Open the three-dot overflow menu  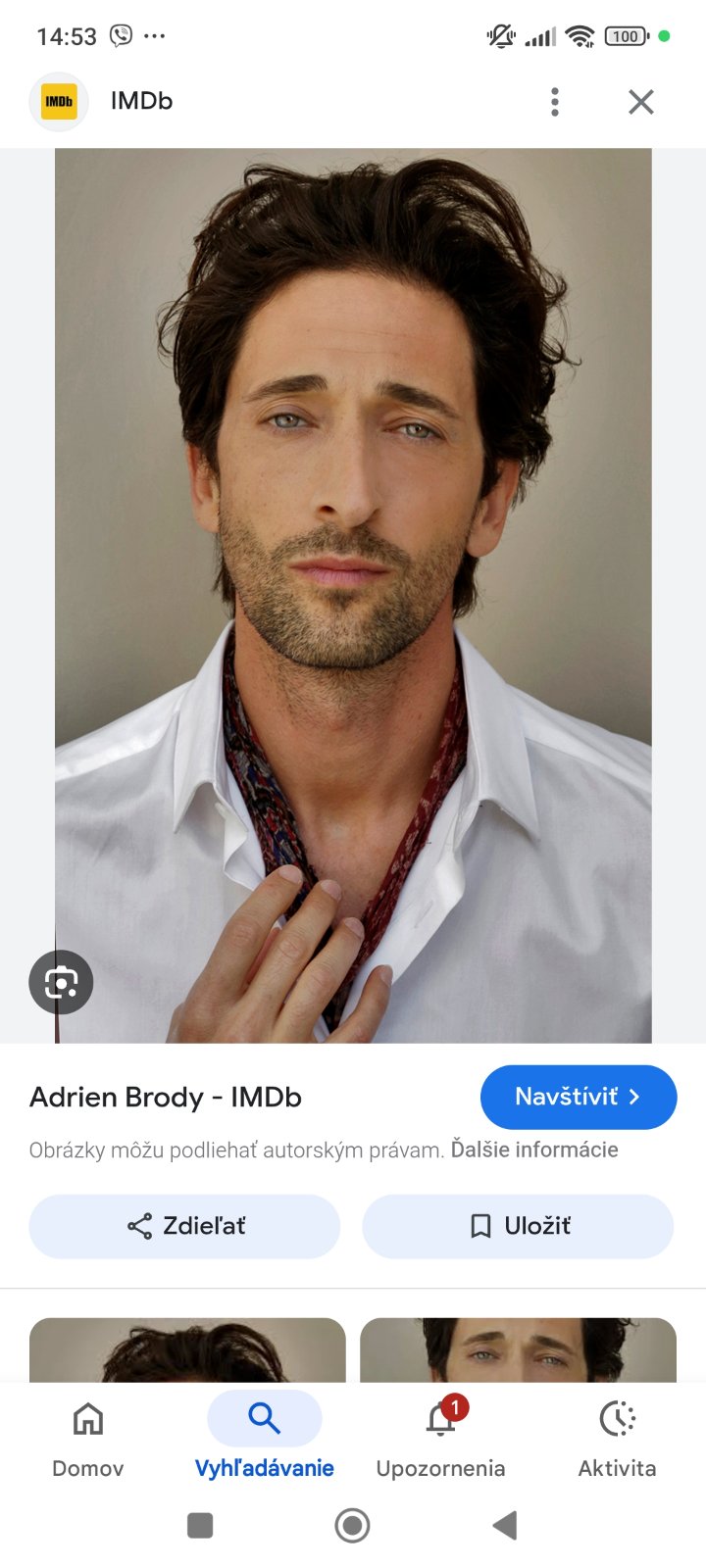[x=555, y=102]
